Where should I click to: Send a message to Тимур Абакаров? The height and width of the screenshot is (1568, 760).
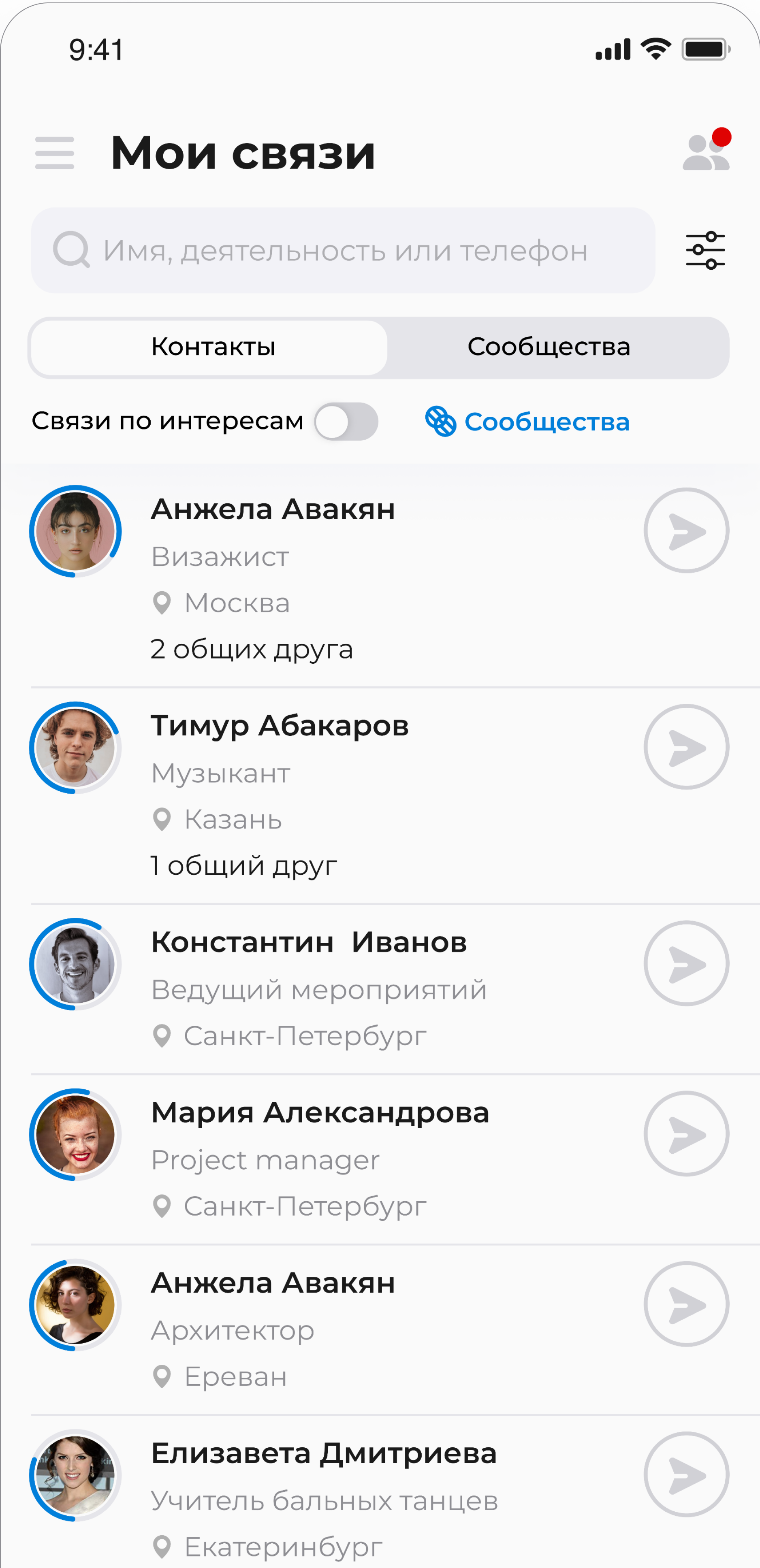[686, 747]
